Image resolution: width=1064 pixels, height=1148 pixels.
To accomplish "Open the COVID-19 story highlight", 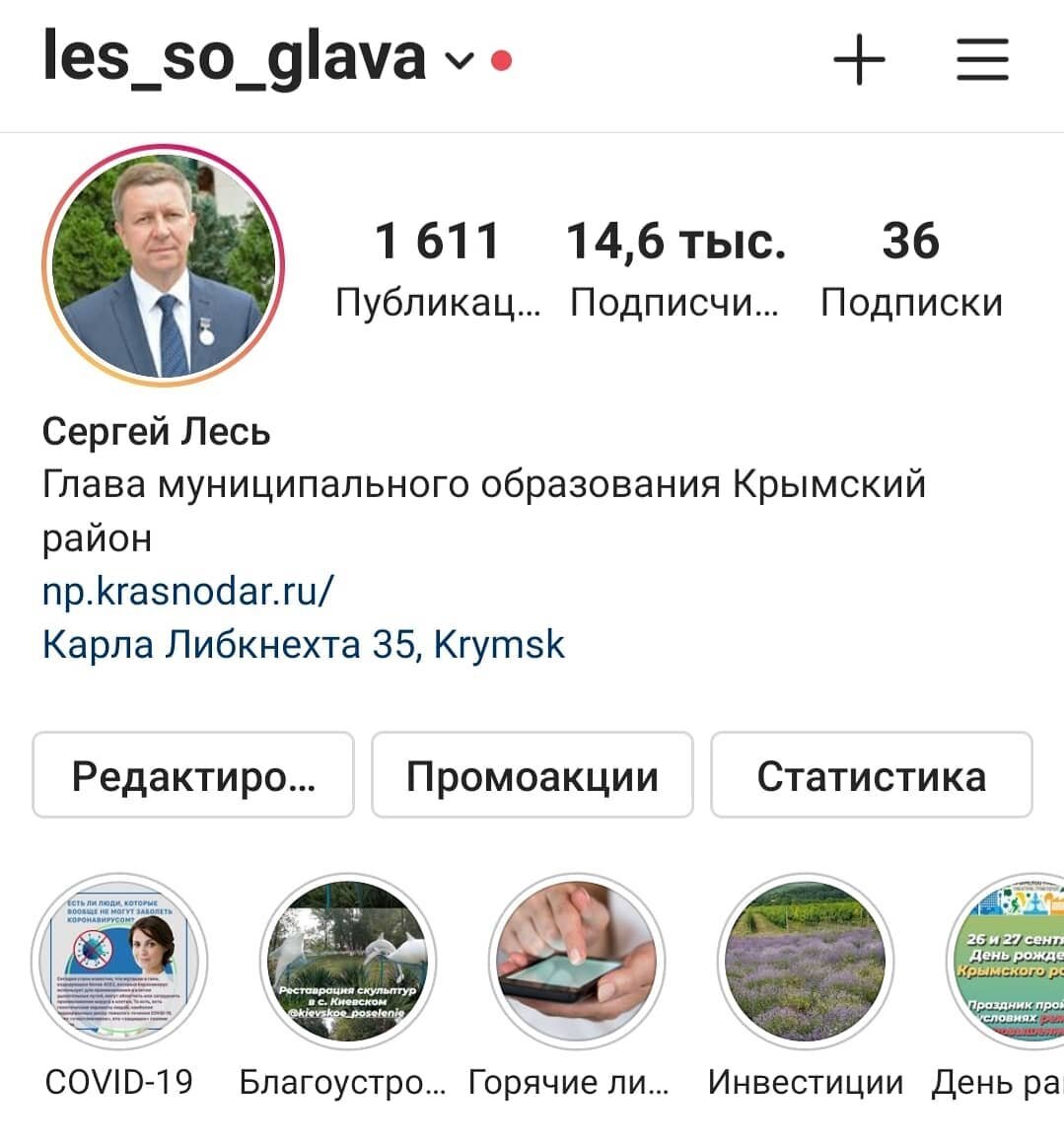I will pyautogui.click(x=119, y=961).
